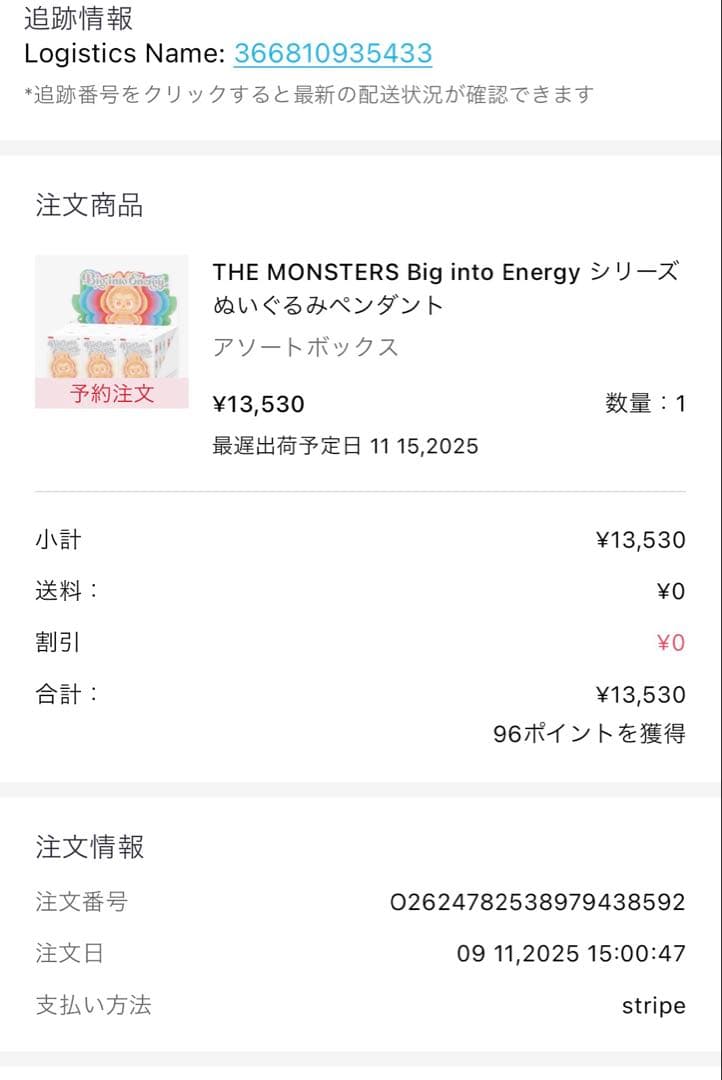Select the product title THE MONSTERS Big into Energy
Image resolution: width=722 pixels, height=1080 pixels.
pos(440,271)
